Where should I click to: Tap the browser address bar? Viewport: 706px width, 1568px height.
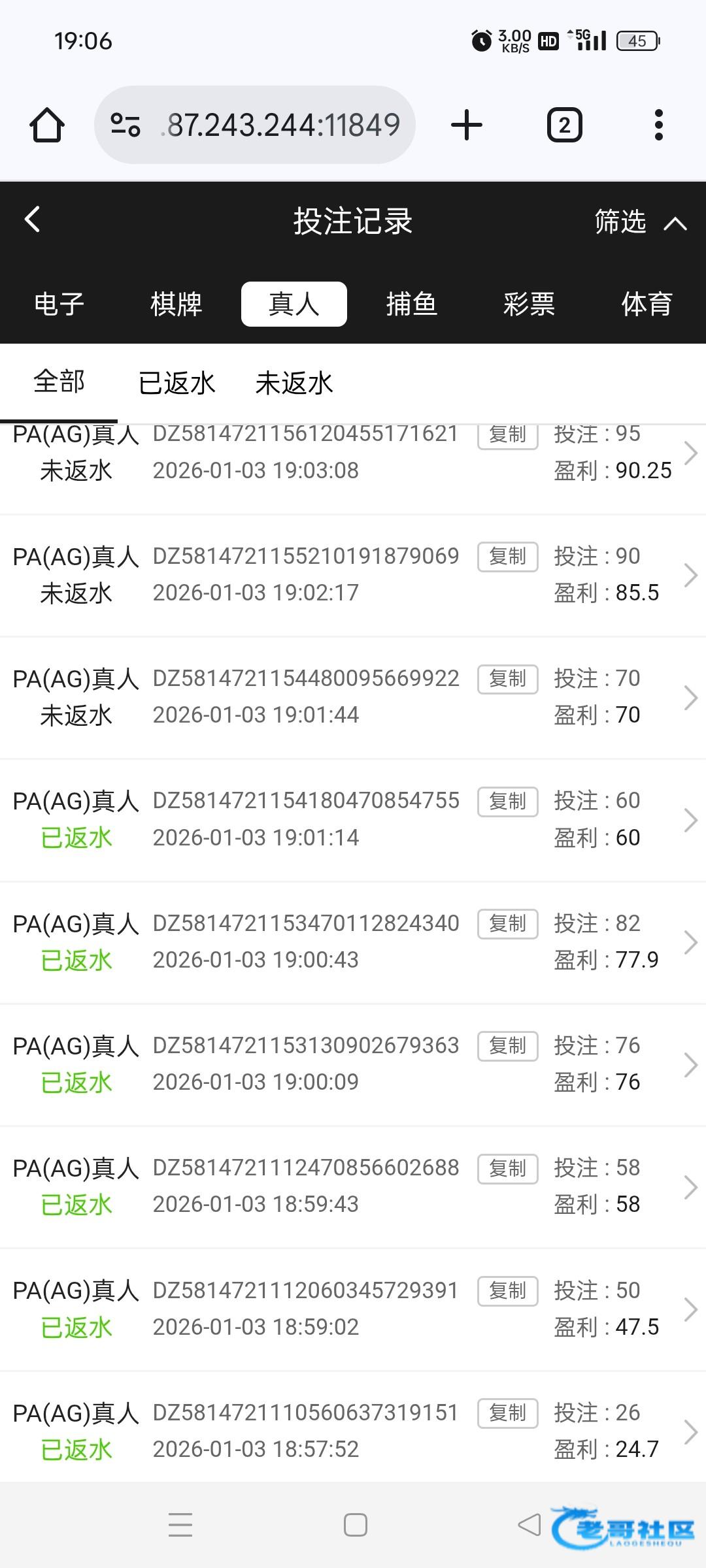255,125
